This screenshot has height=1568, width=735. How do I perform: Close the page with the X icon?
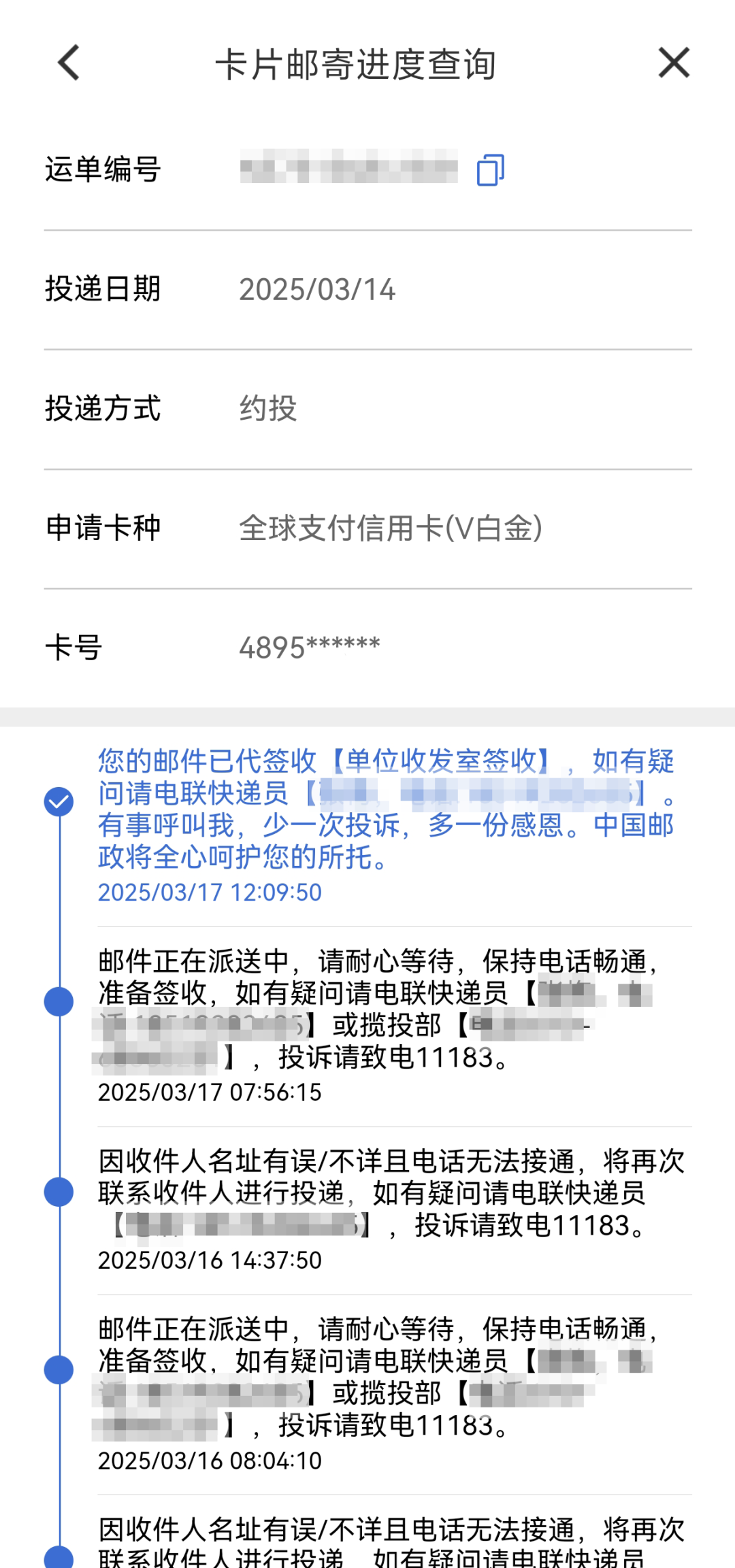coord(673,62)
